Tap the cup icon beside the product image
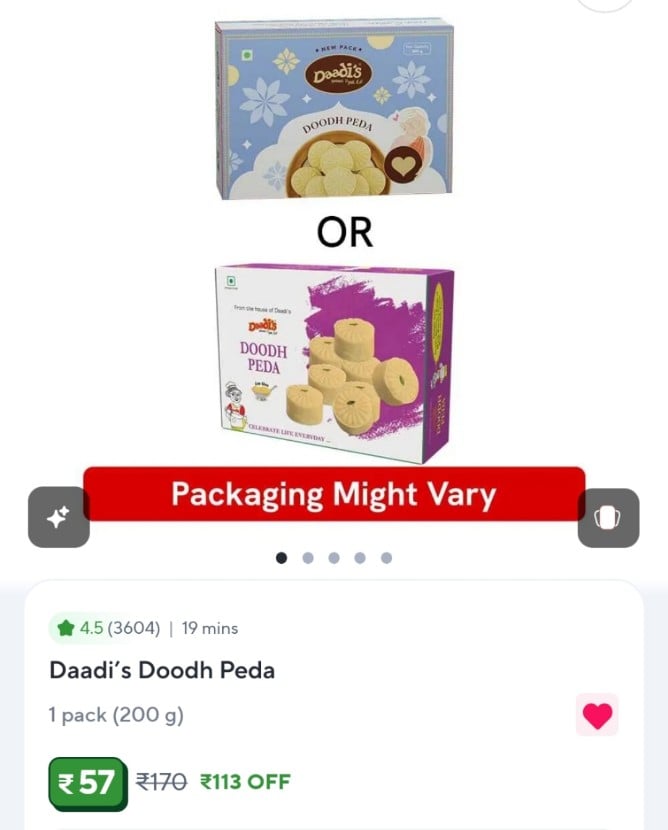Image resolution: width=668 pixels, height=830 pixels. pos(608,517)
